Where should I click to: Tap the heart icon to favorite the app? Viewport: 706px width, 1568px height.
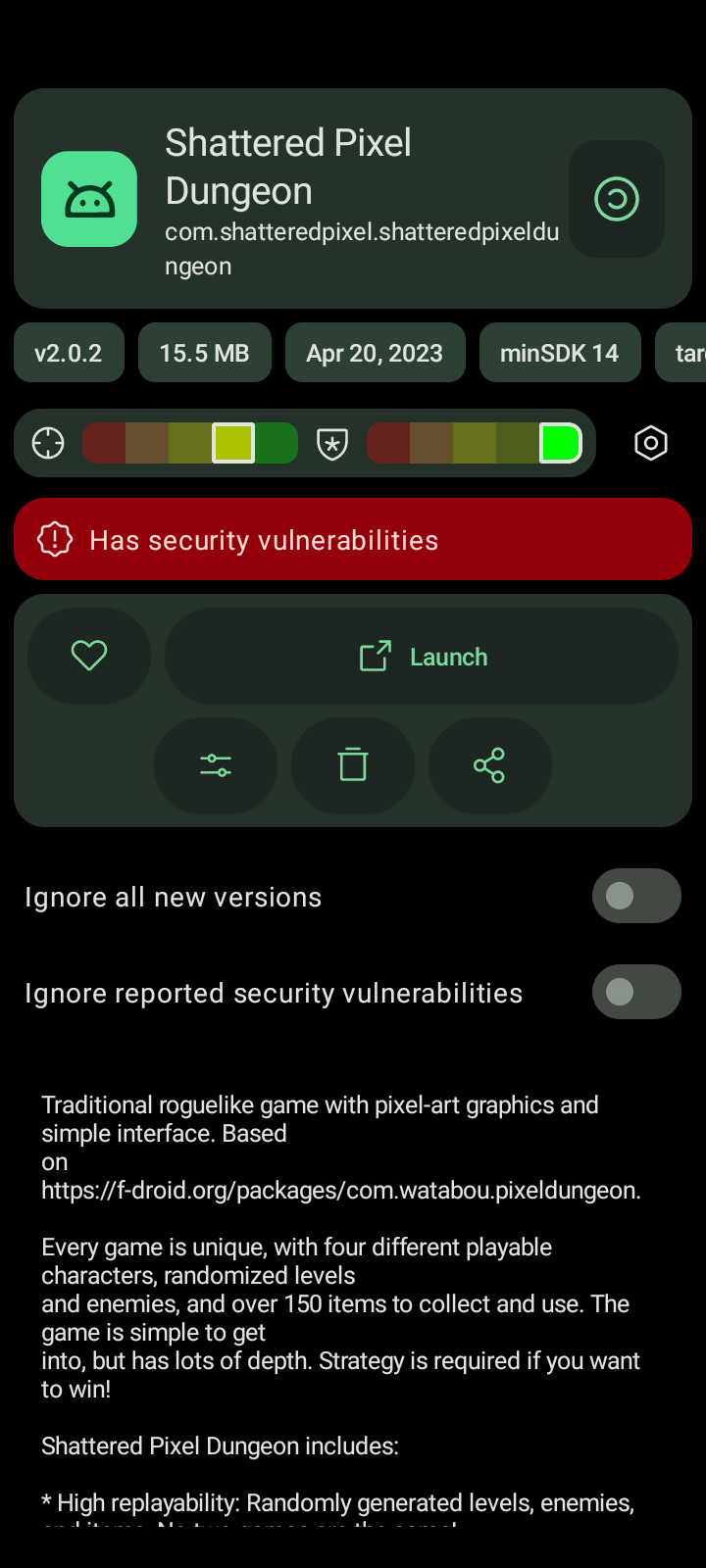click(x=89, y=656)
